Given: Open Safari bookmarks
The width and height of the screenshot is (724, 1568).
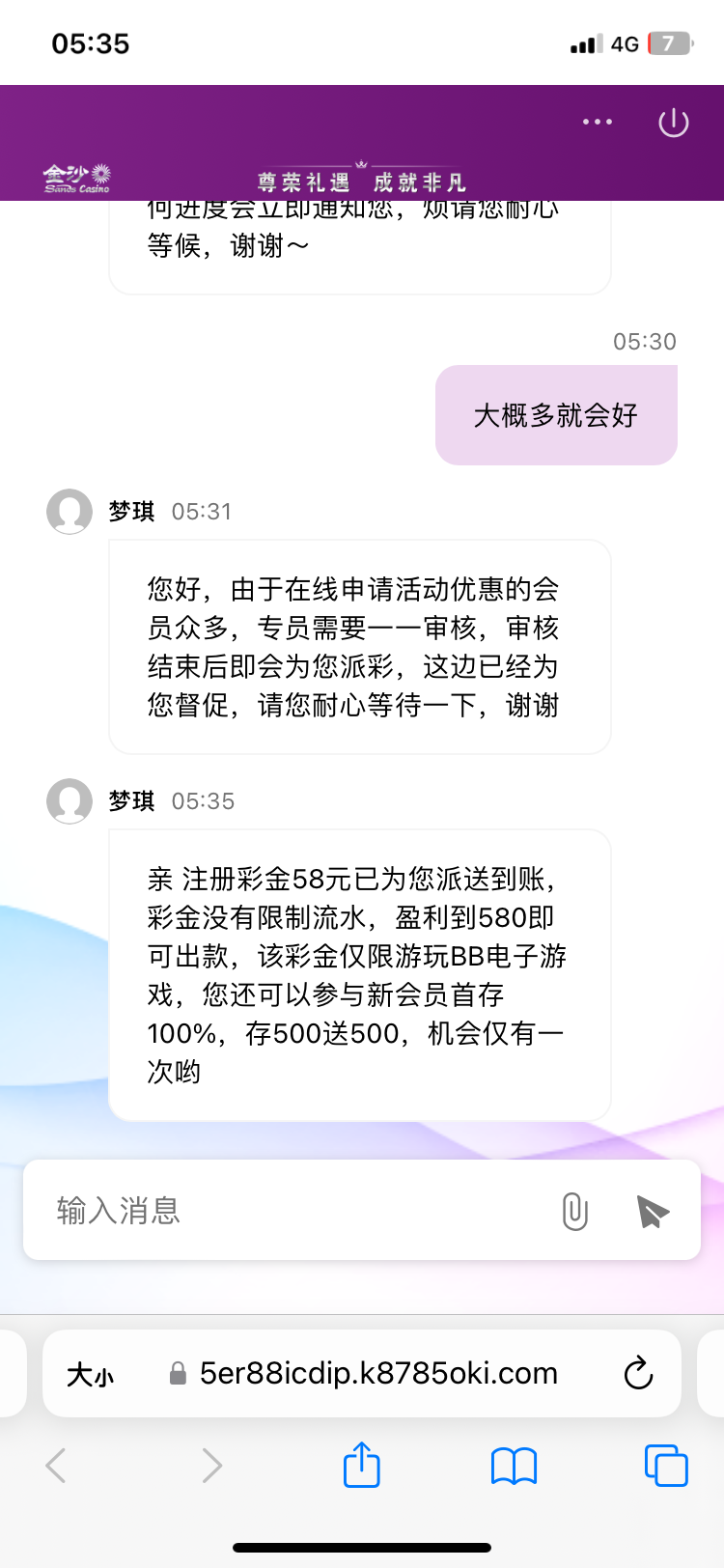Looking at the screenshot, I should point(514,1466).
